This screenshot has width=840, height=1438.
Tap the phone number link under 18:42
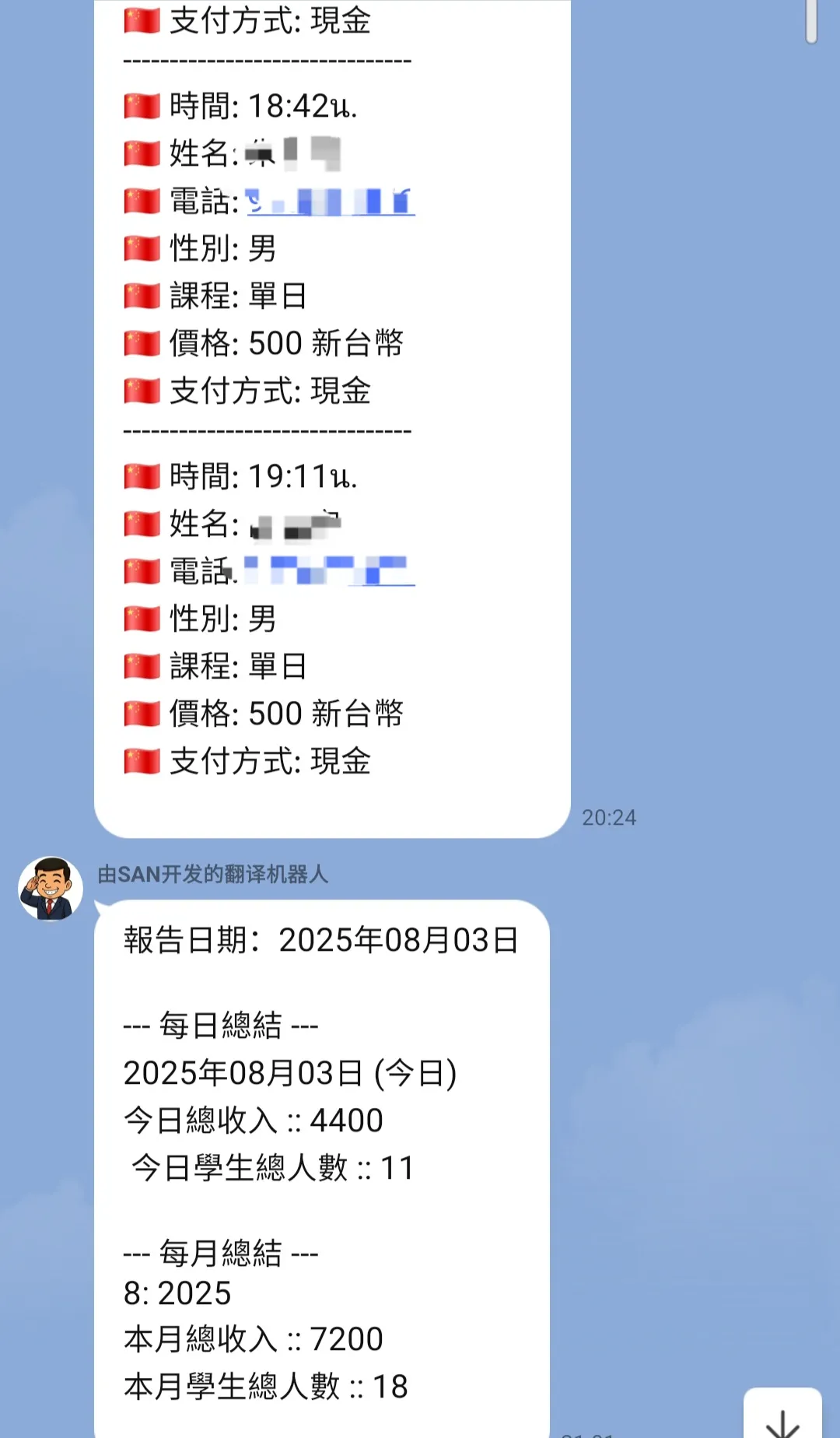click(x=331, y=202)
